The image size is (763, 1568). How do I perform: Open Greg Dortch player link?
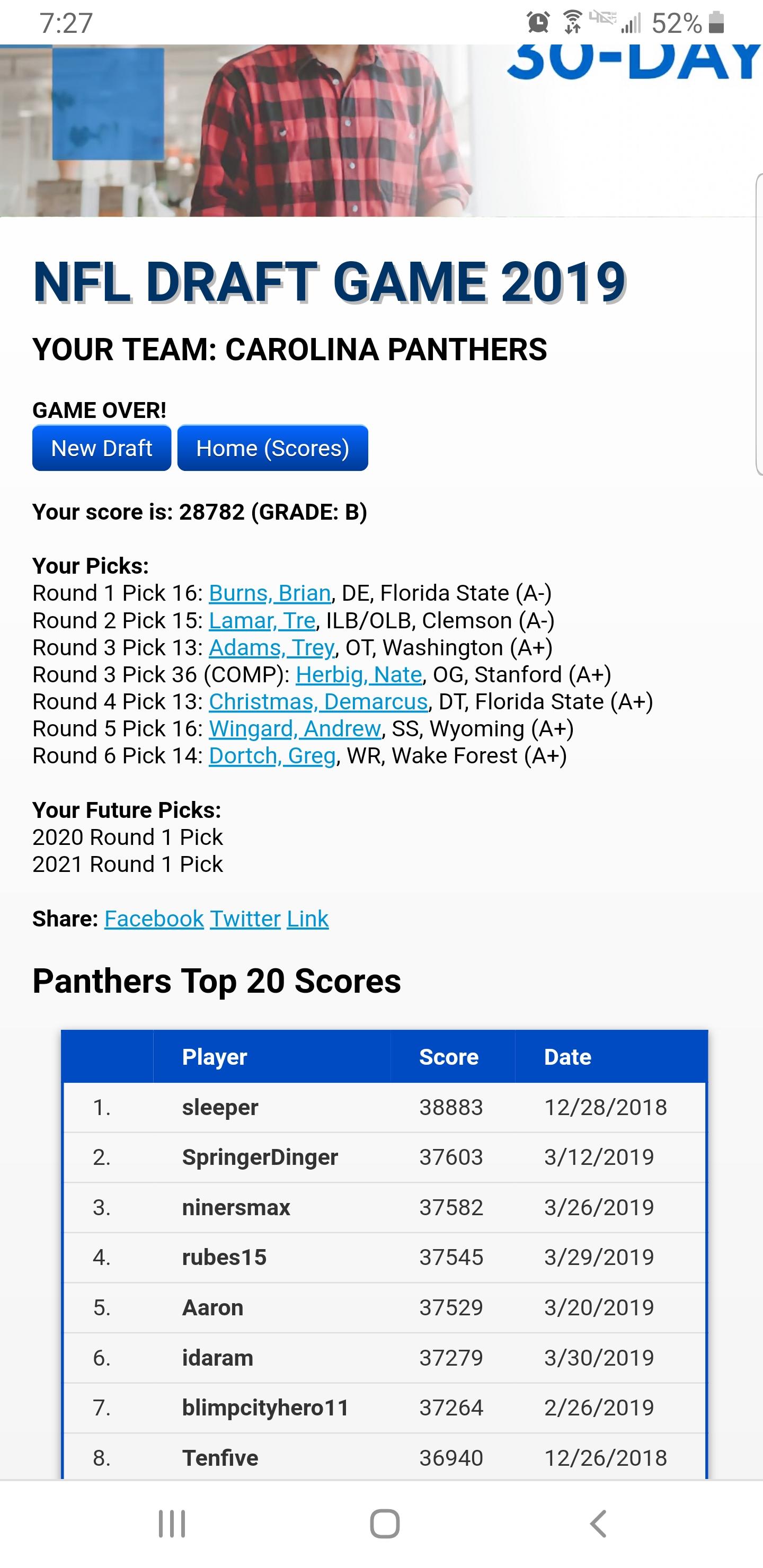point(272,755)
